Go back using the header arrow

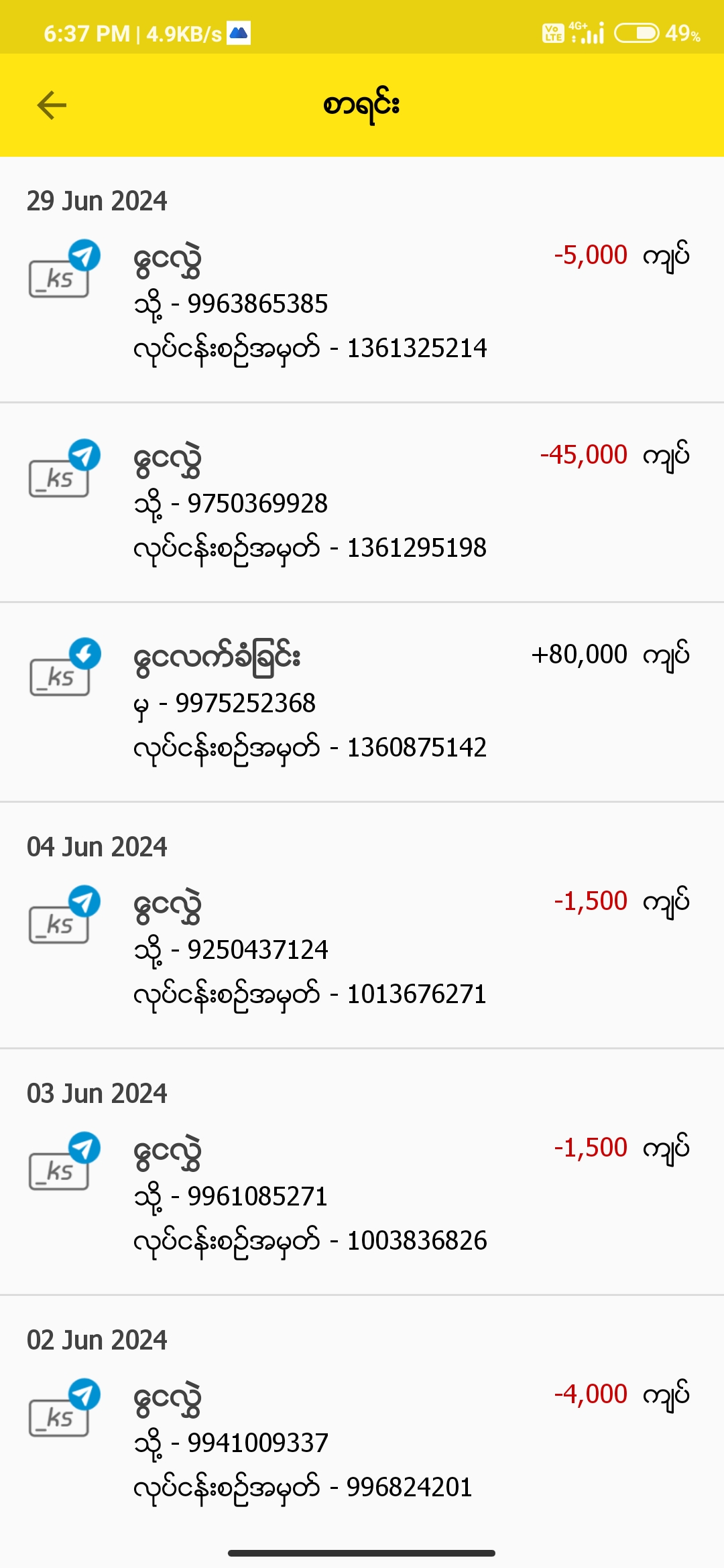pyautogui.click(x=52, y=105)
